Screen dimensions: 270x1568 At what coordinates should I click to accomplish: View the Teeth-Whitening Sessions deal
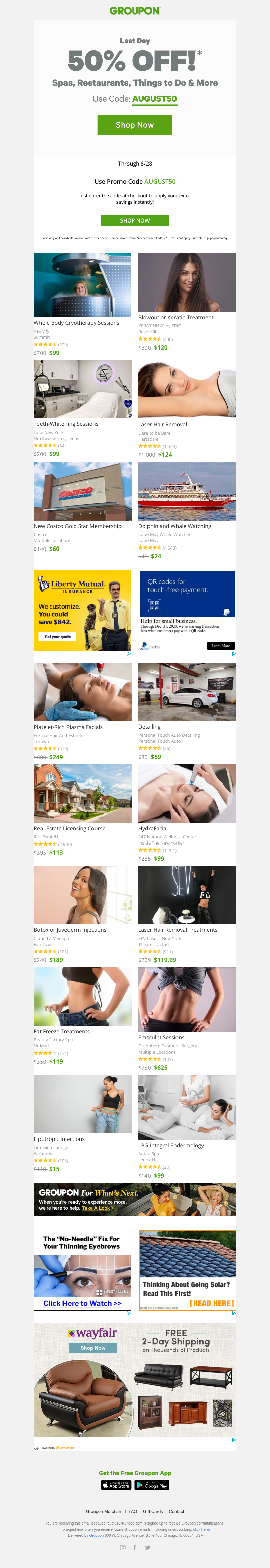click(x=66, y=424)
